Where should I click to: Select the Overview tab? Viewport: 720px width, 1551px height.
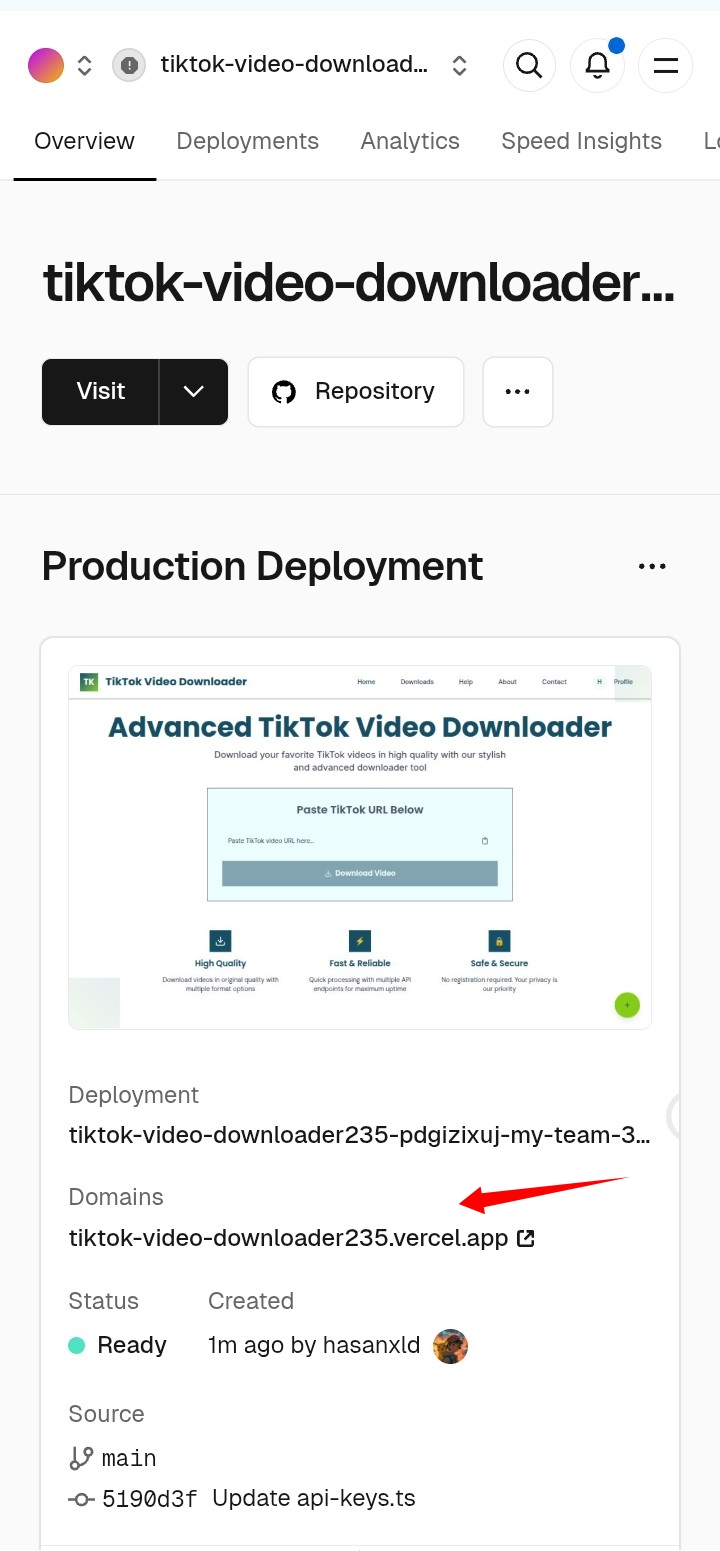coord(84,141)
